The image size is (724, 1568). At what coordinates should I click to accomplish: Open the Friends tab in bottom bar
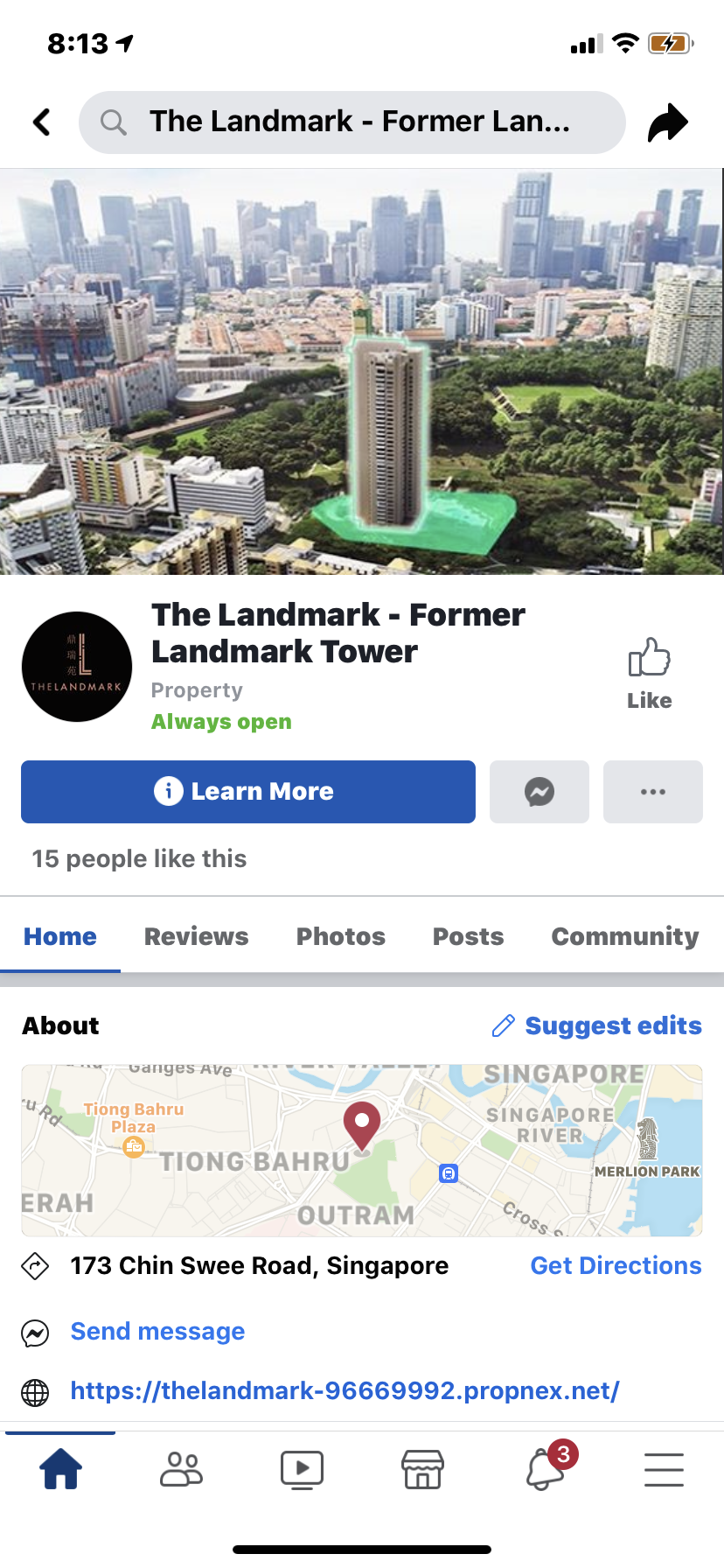181,1469
